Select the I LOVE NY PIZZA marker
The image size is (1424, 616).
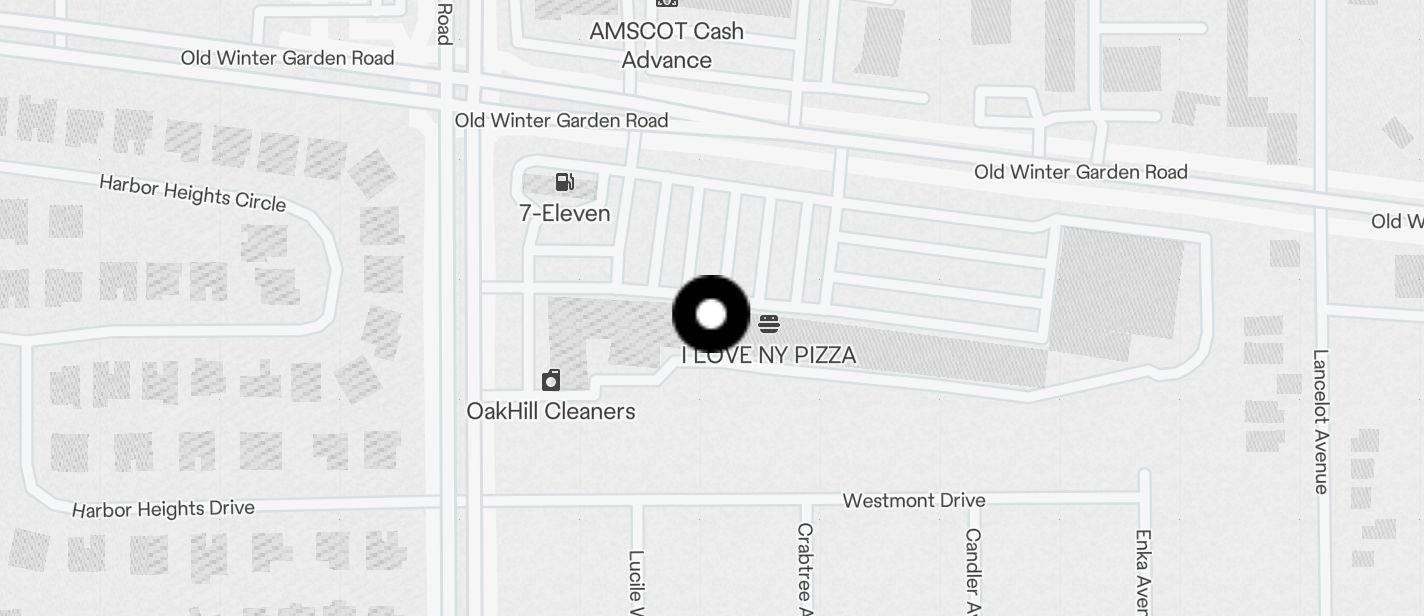(x=768, y=324)
